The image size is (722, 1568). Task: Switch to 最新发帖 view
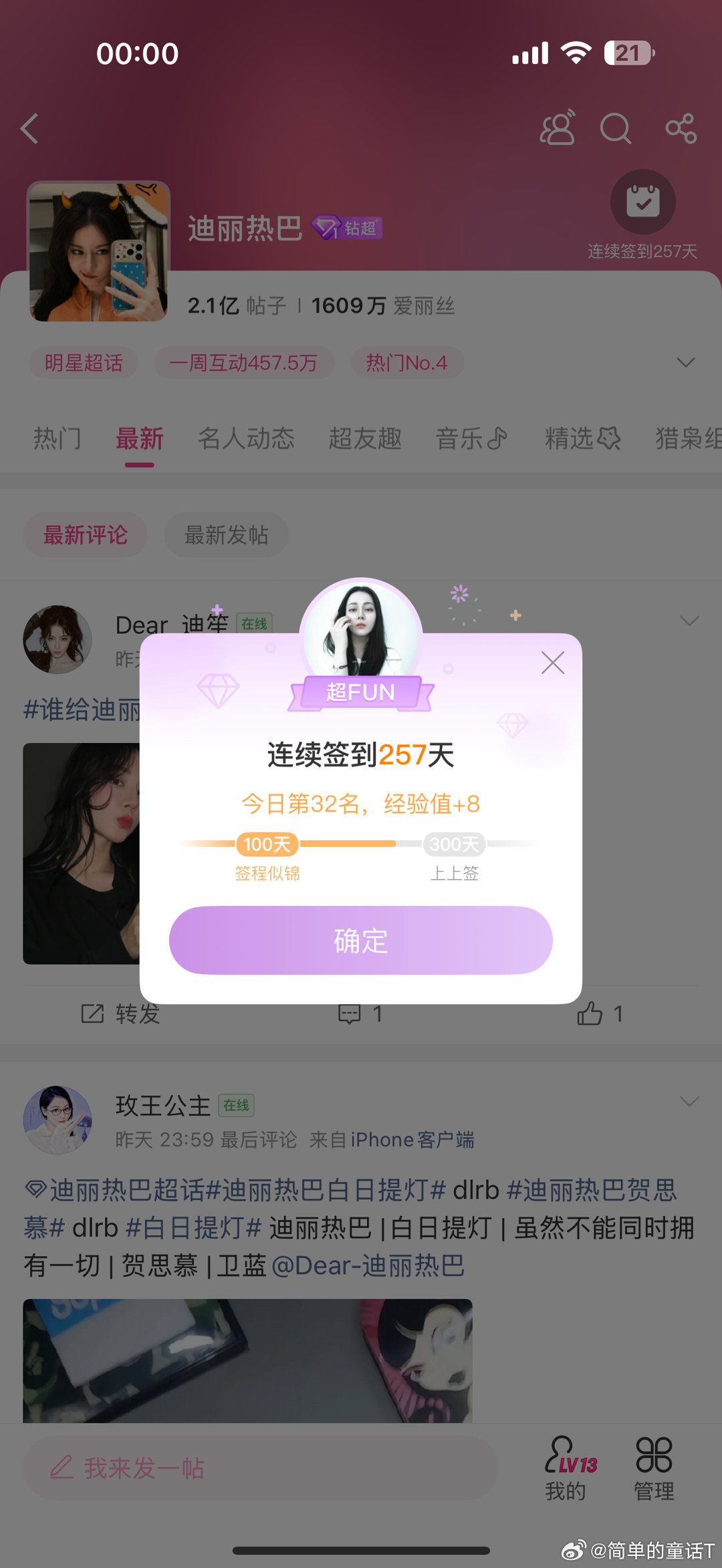pyautogui.click(x=227, y=534)
